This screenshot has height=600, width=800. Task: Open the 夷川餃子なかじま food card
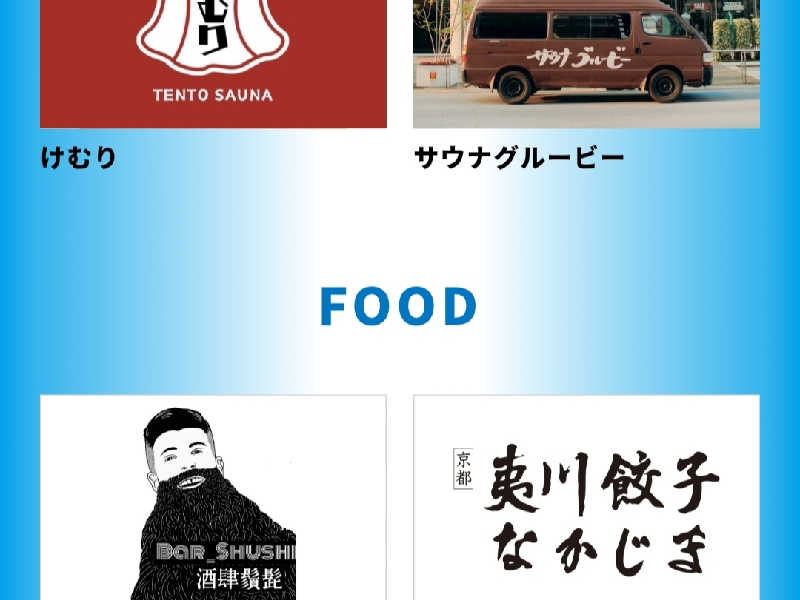pyautogui.click(x=586, y=498)
